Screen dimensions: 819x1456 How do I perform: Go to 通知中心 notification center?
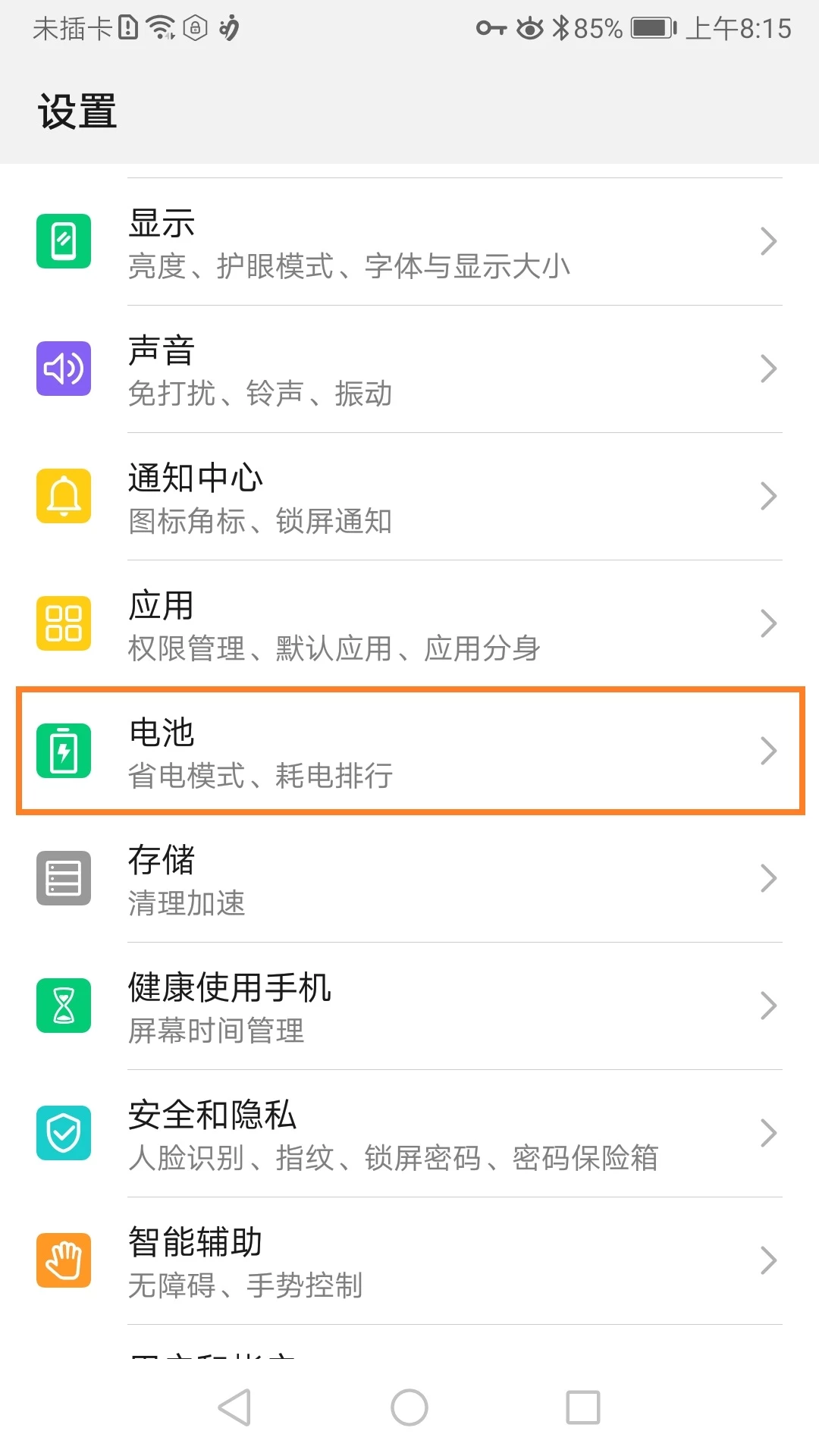[x=409, y=497]
